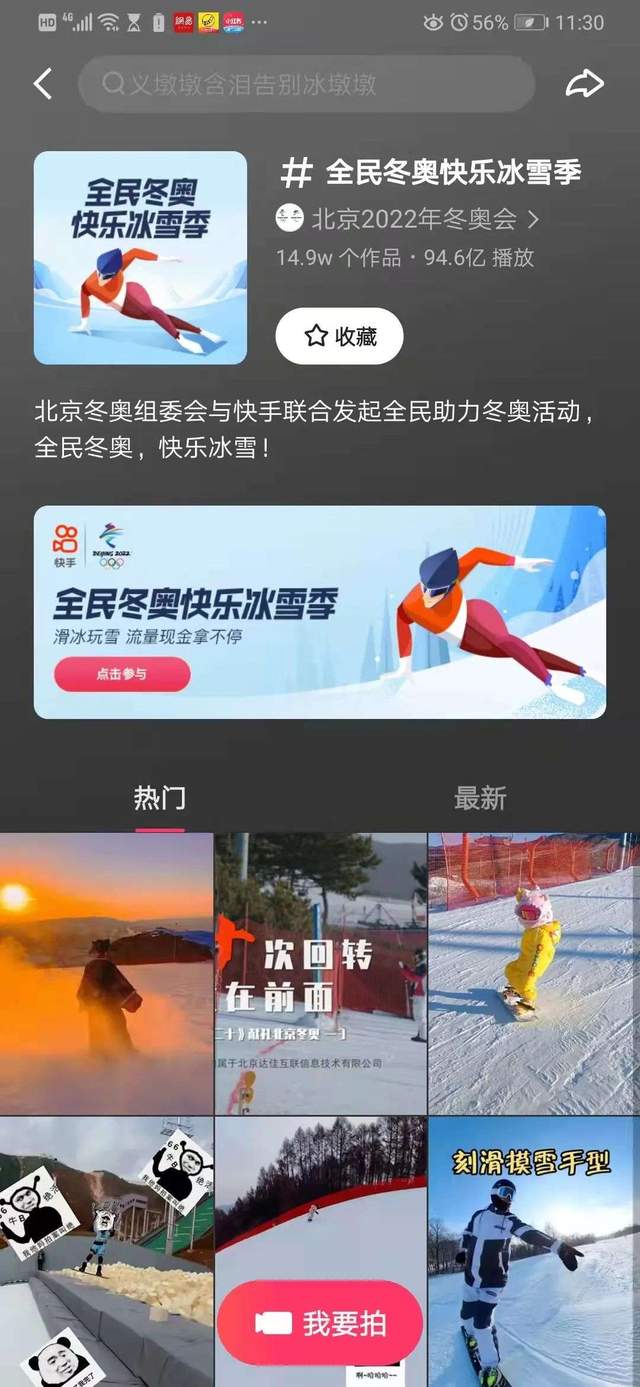Open the 北京2022年冬奥会 account link

click(408, 218)
